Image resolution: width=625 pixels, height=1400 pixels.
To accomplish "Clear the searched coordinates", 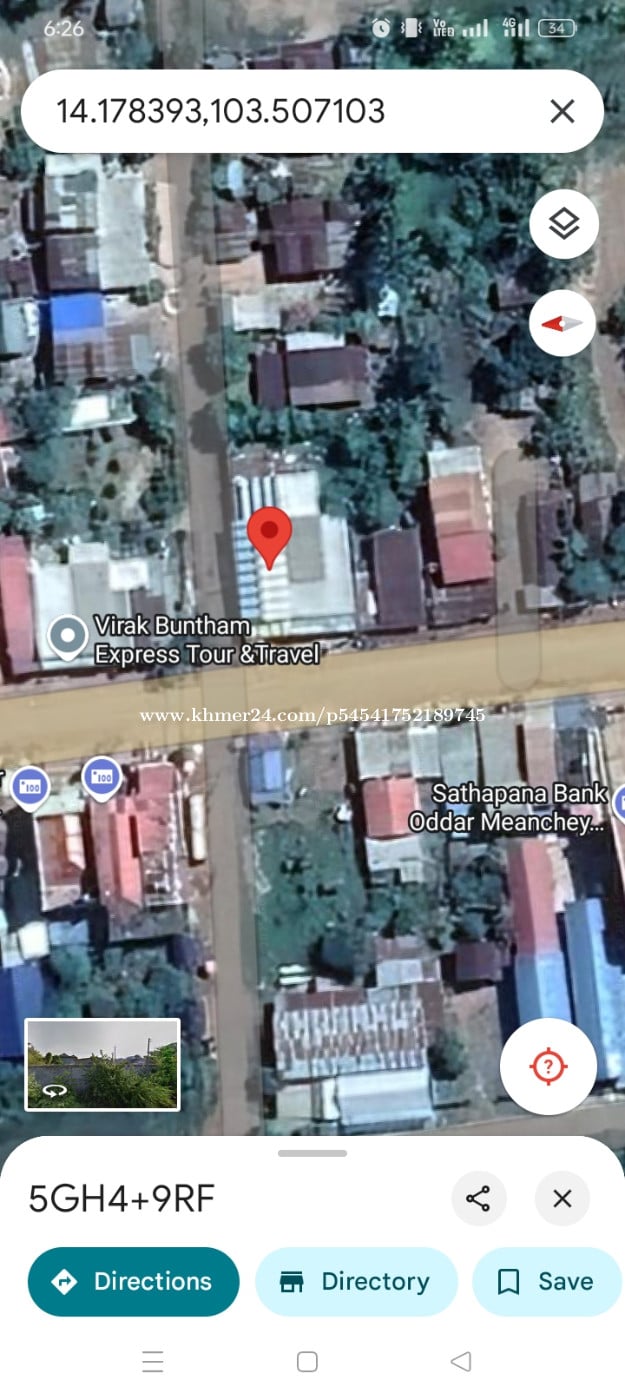I will tap(562, 111).
